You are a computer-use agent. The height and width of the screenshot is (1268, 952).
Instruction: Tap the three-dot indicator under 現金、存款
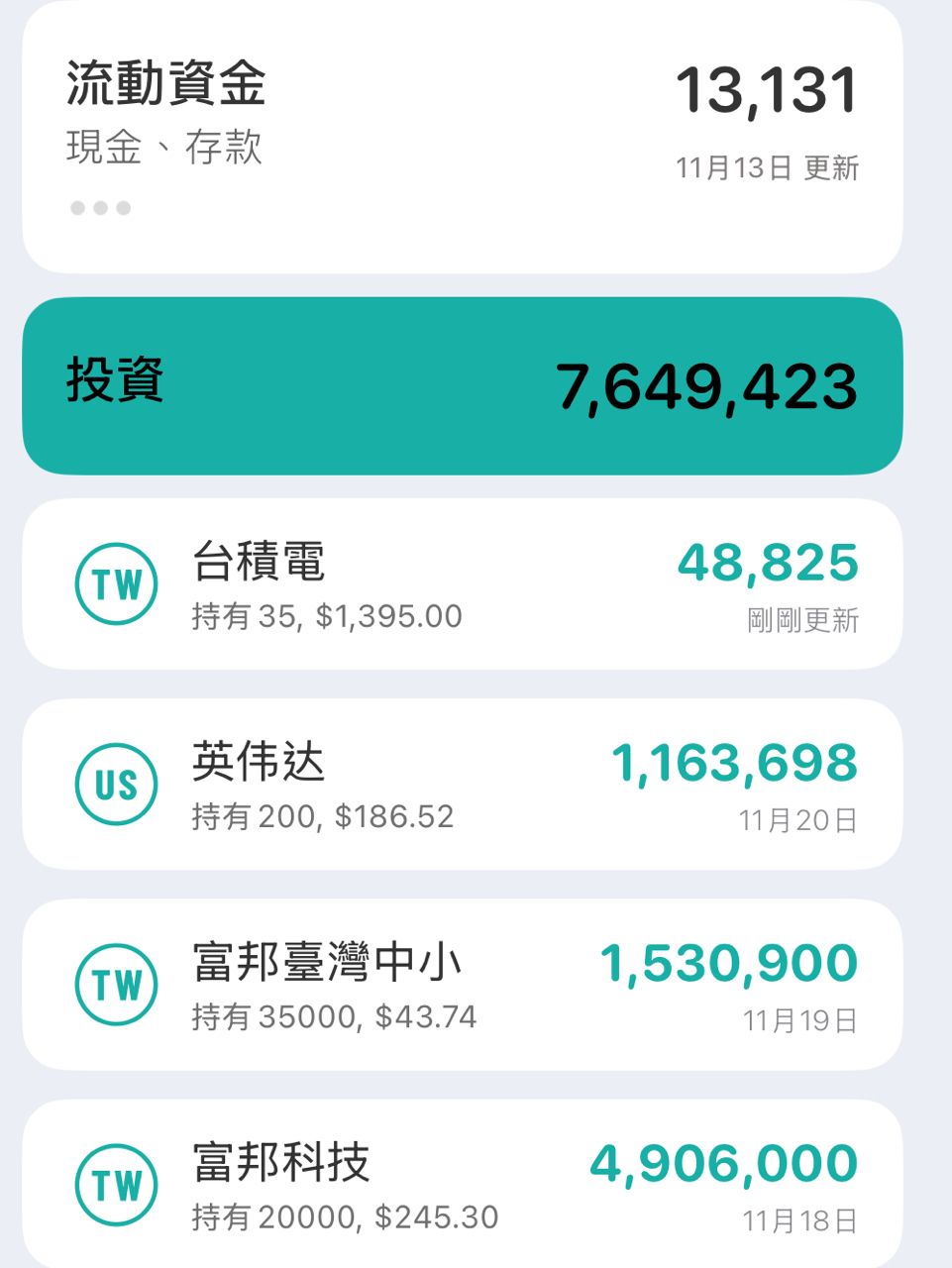100,208
